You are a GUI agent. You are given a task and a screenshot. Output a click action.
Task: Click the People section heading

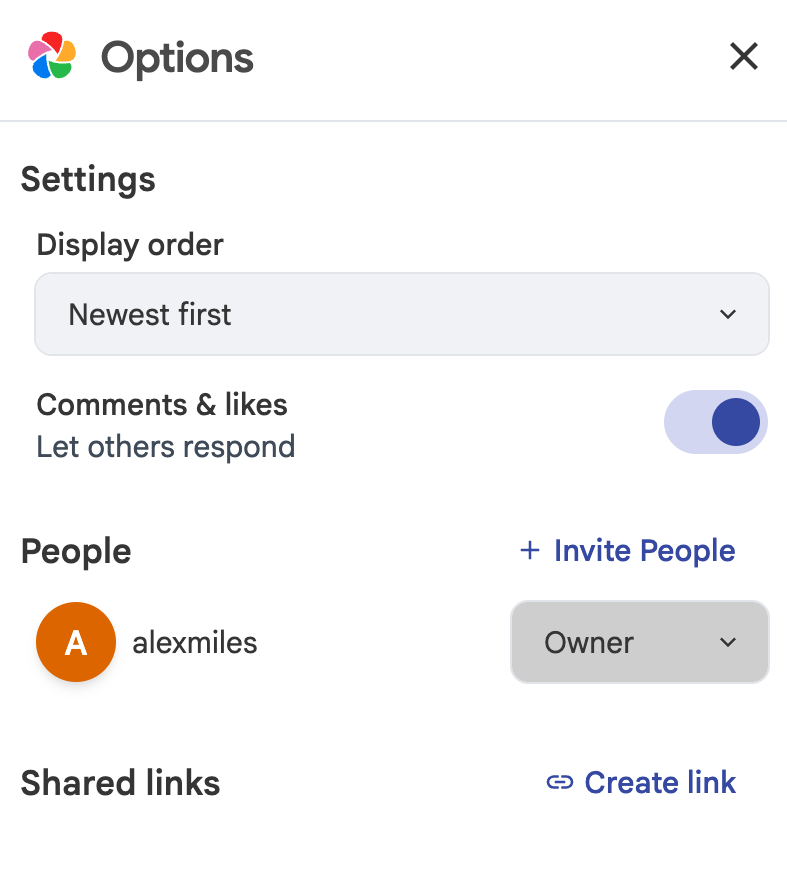tap(75, 551)
